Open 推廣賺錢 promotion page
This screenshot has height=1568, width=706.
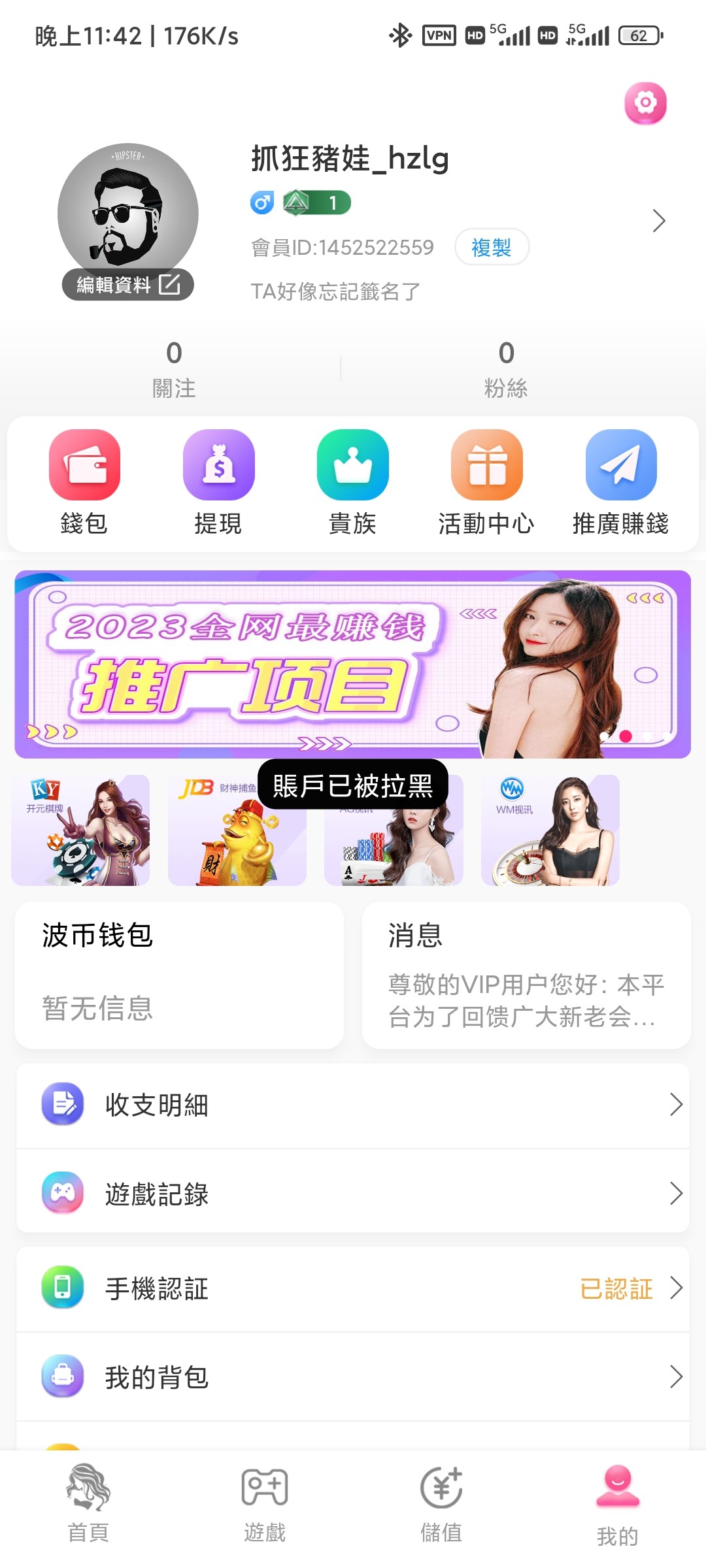[620, 482]
